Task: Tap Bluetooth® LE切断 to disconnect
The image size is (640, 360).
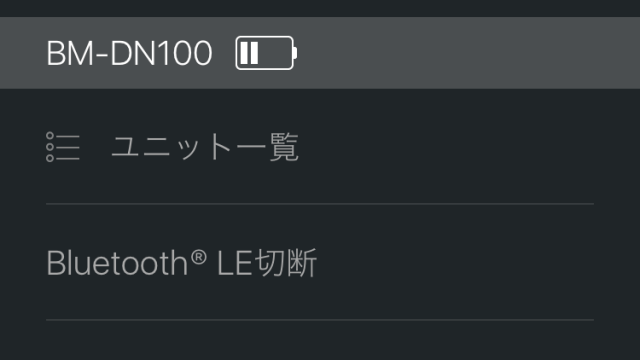Action: click(x=320, y=262)
